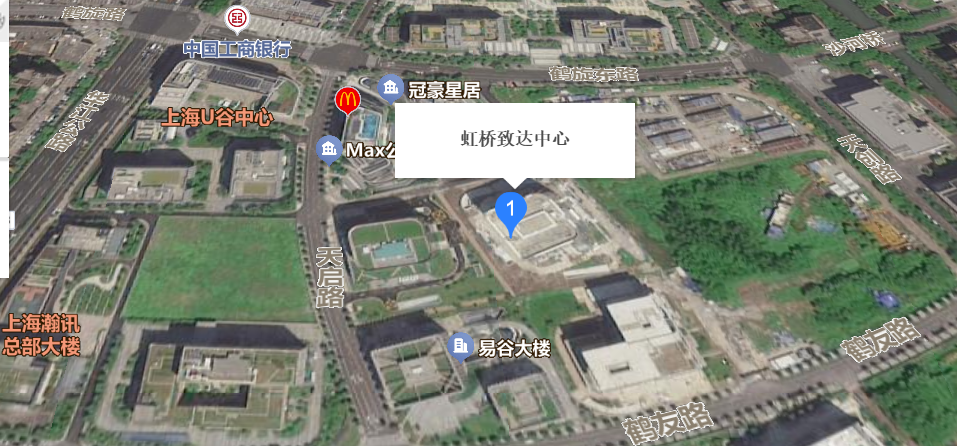This screenshot has height=446, width=957.
Task: Tap the Max公寓 place marker
Action: coord(327,150)
